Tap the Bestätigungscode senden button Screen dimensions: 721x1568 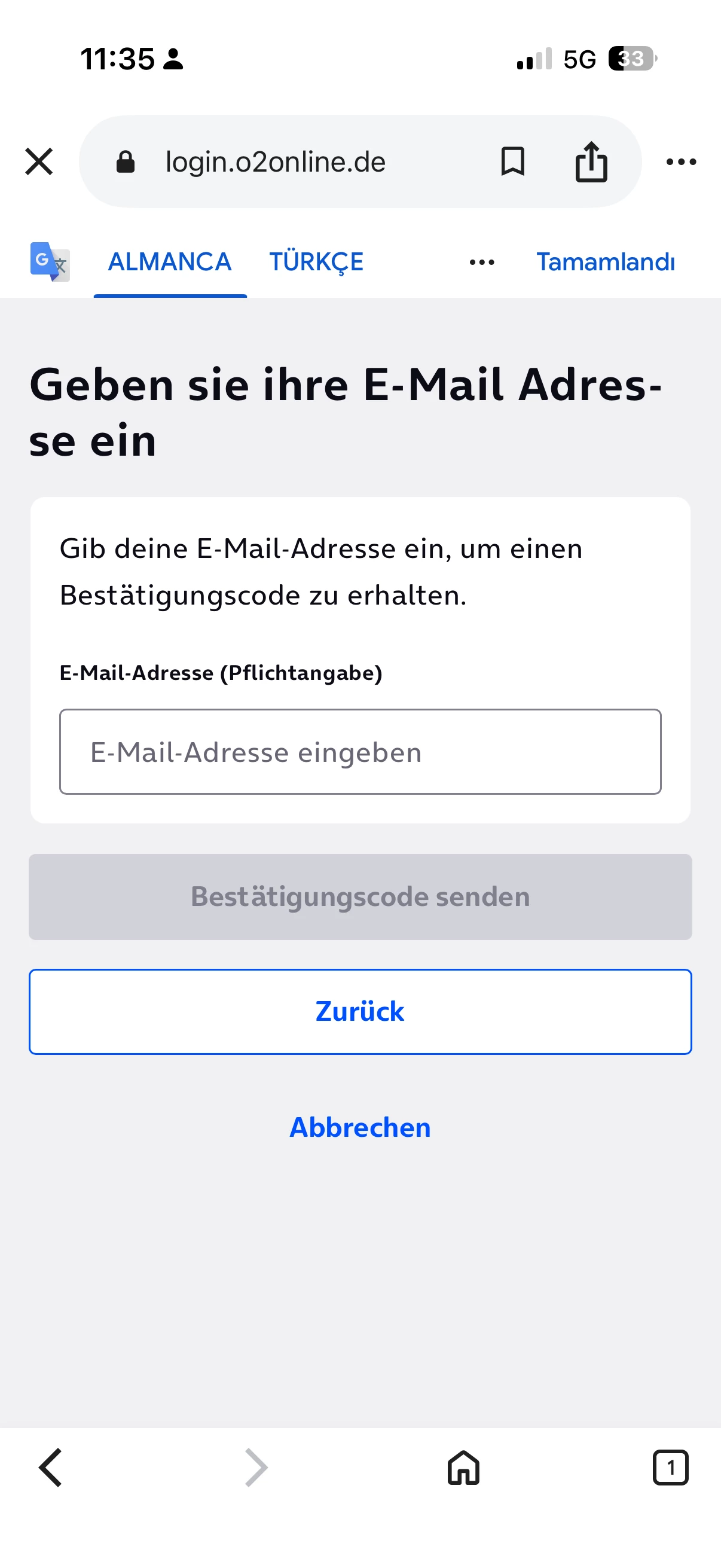360,896
